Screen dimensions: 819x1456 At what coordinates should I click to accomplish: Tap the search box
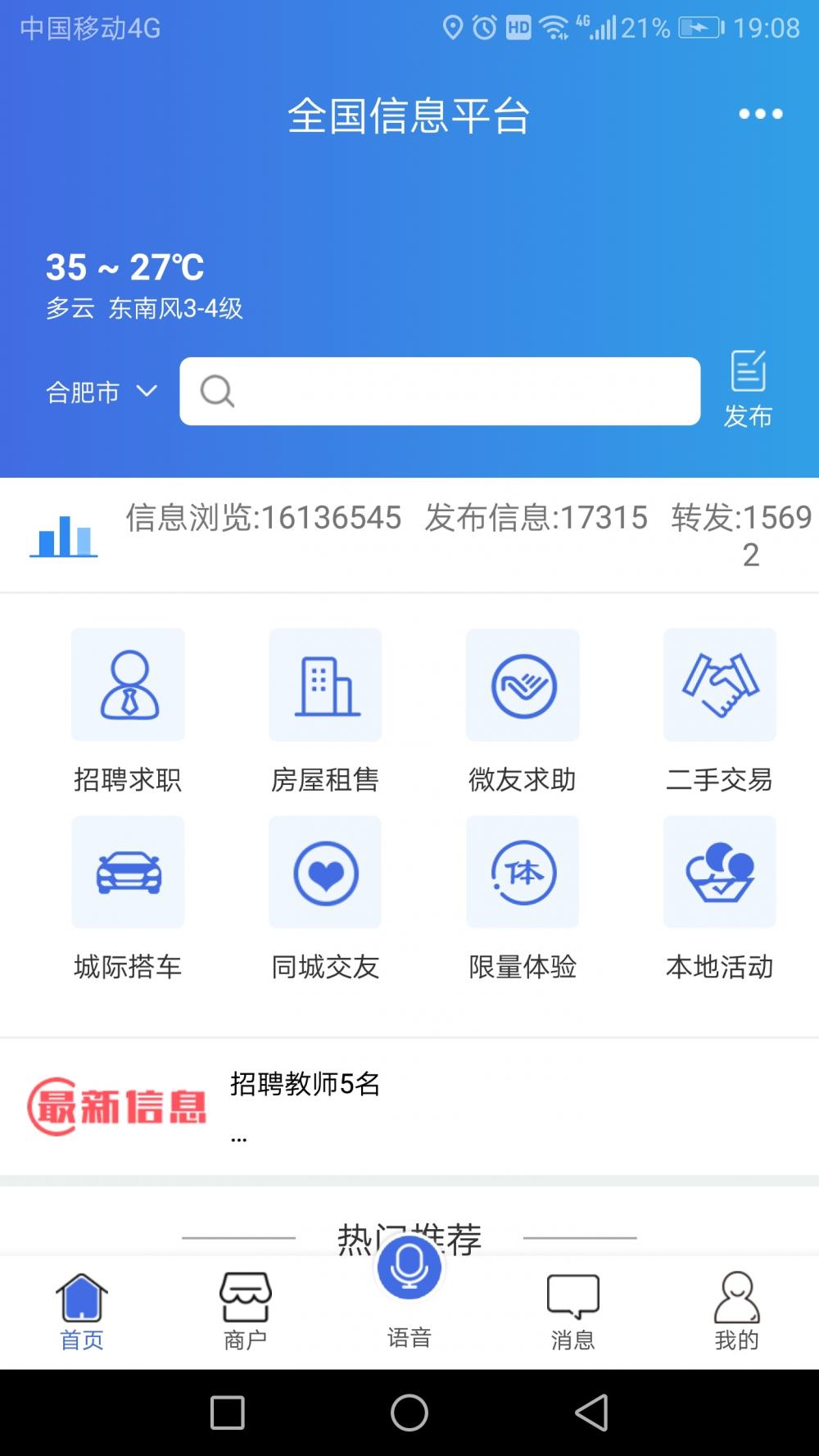point(440,391)
